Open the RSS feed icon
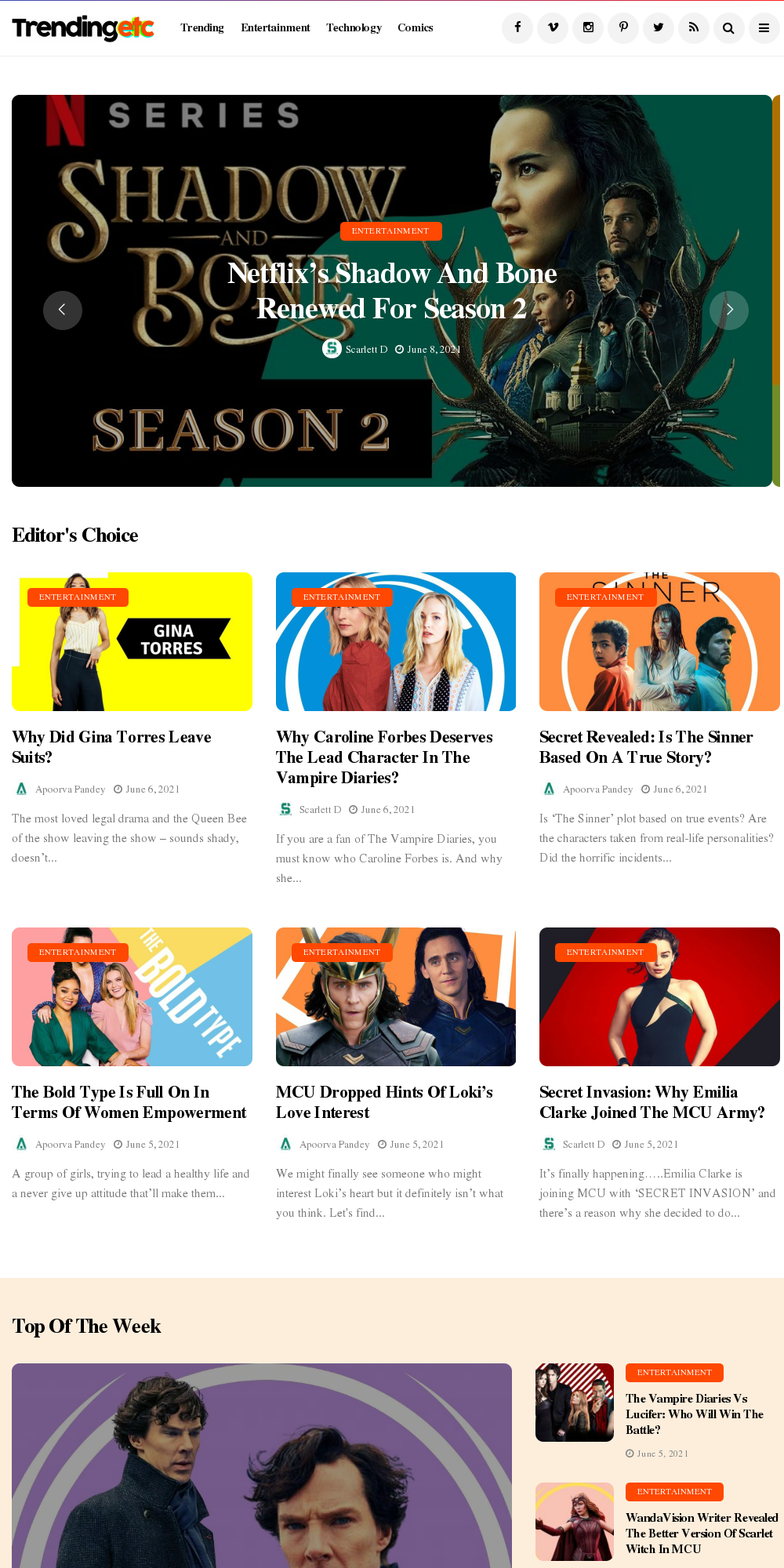 [x=694, y=28]
